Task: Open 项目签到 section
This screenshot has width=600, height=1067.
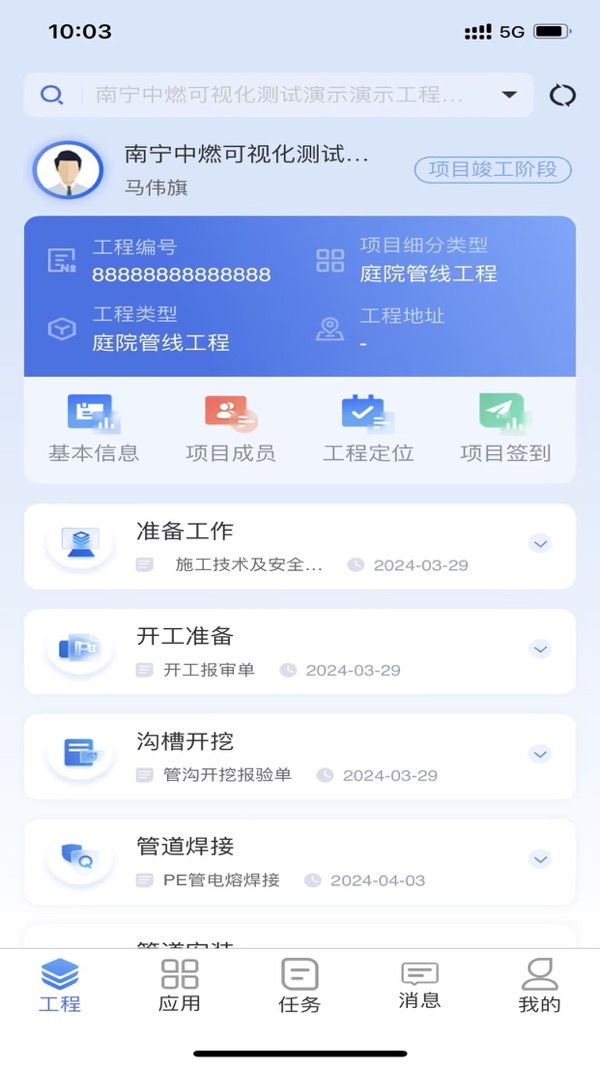Action: 505,429
